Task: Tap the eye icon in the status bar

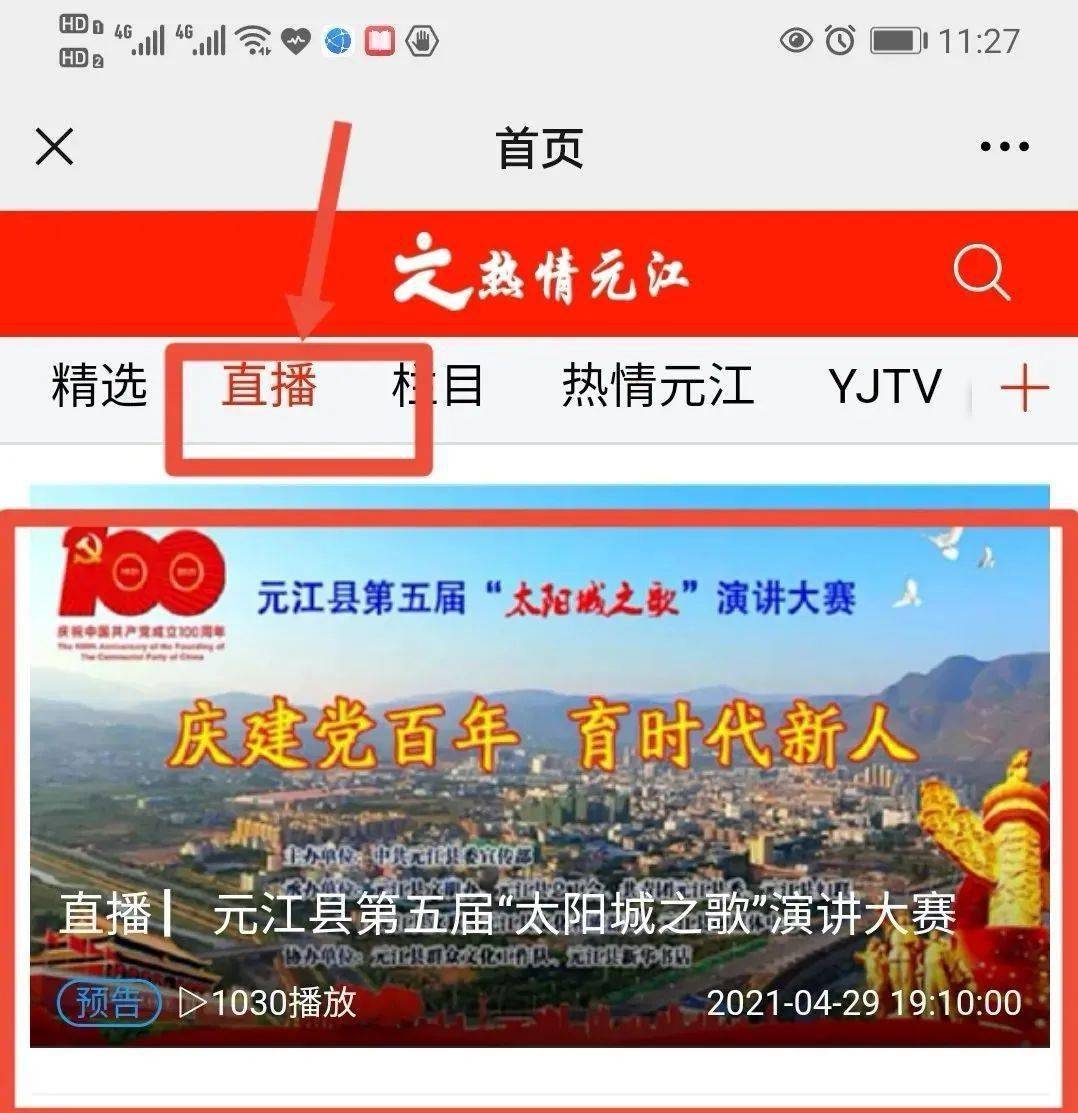Action: [x=794, y=40]
